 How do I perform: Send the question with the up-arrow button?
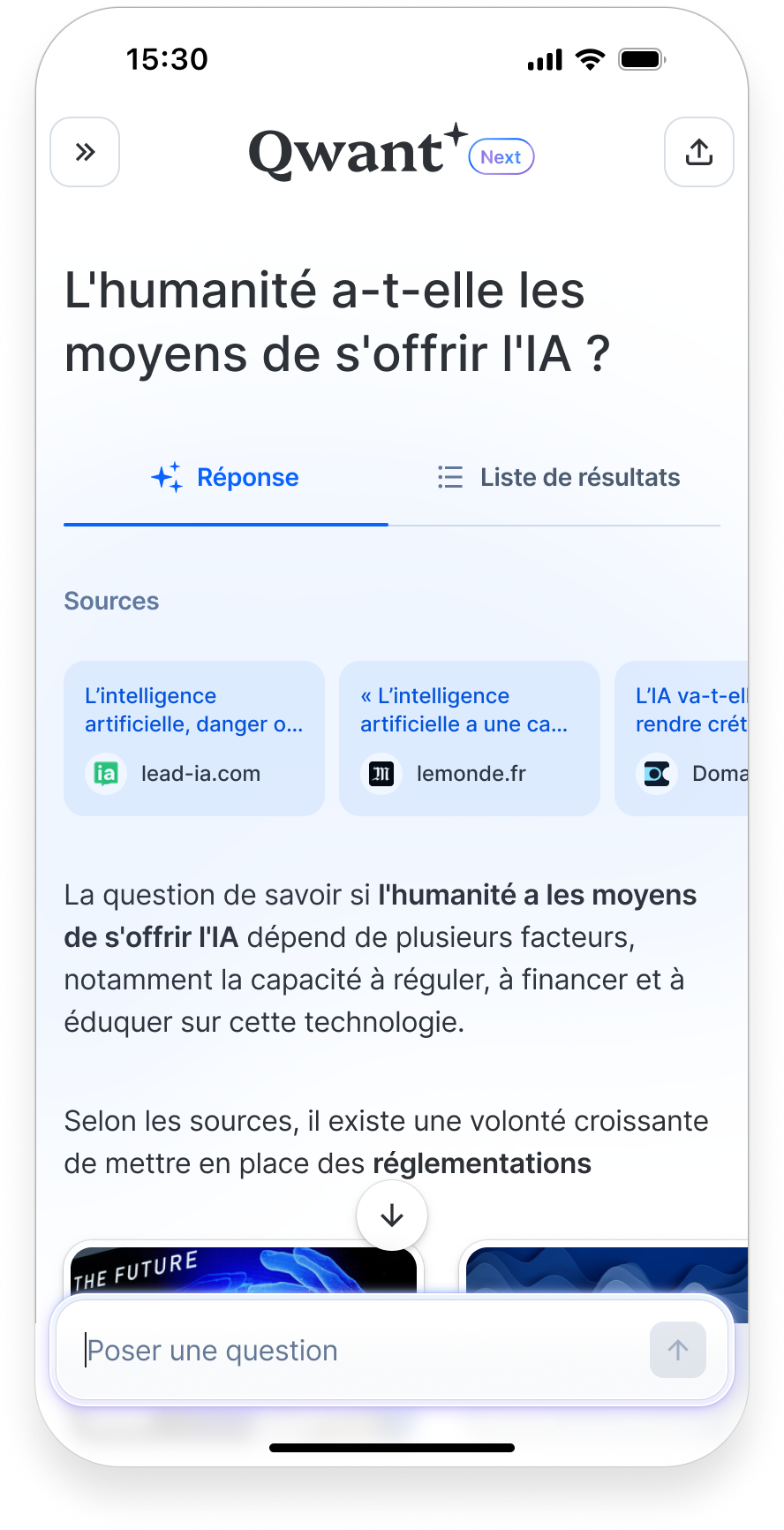coord(677,1350)
